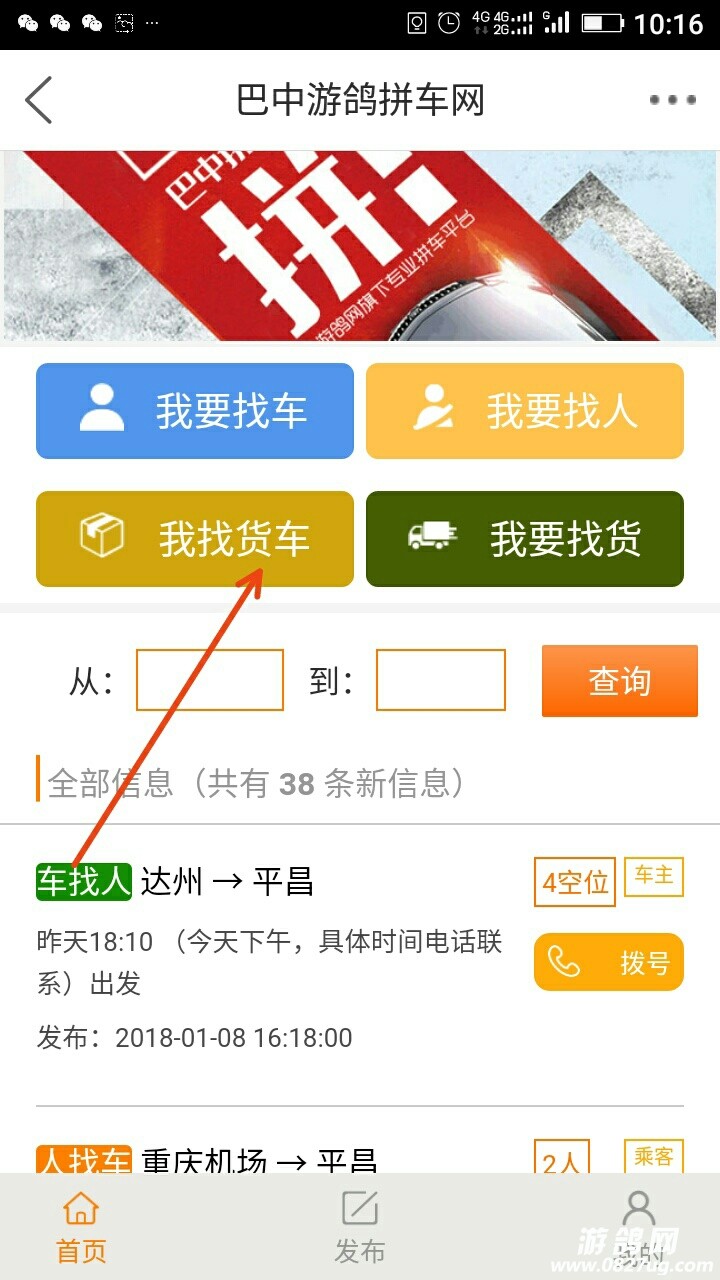Open the red carpool promo banner
Viewport: 720px width, 1280px height.
360,245
